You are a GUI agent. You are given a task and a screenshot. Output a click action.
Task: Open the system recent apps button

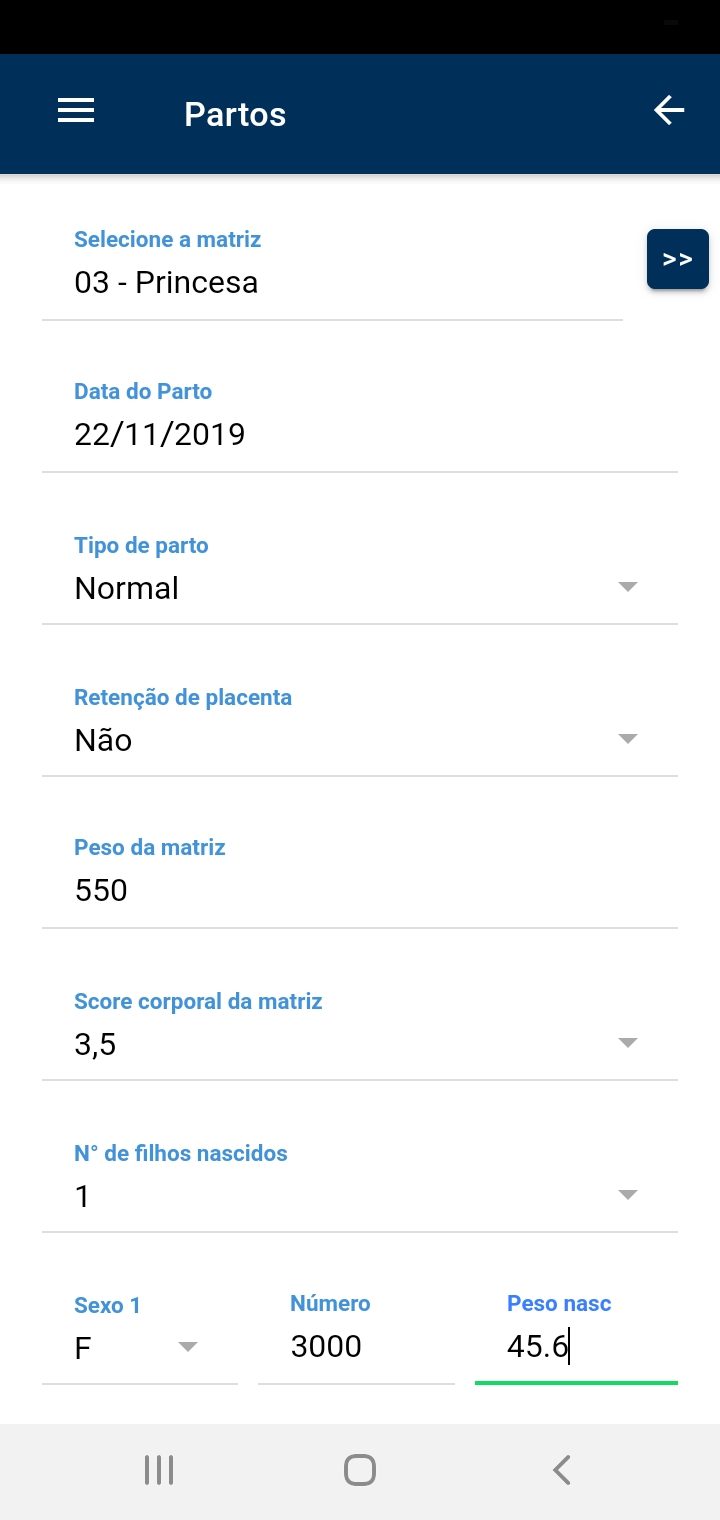(159, 1470)
